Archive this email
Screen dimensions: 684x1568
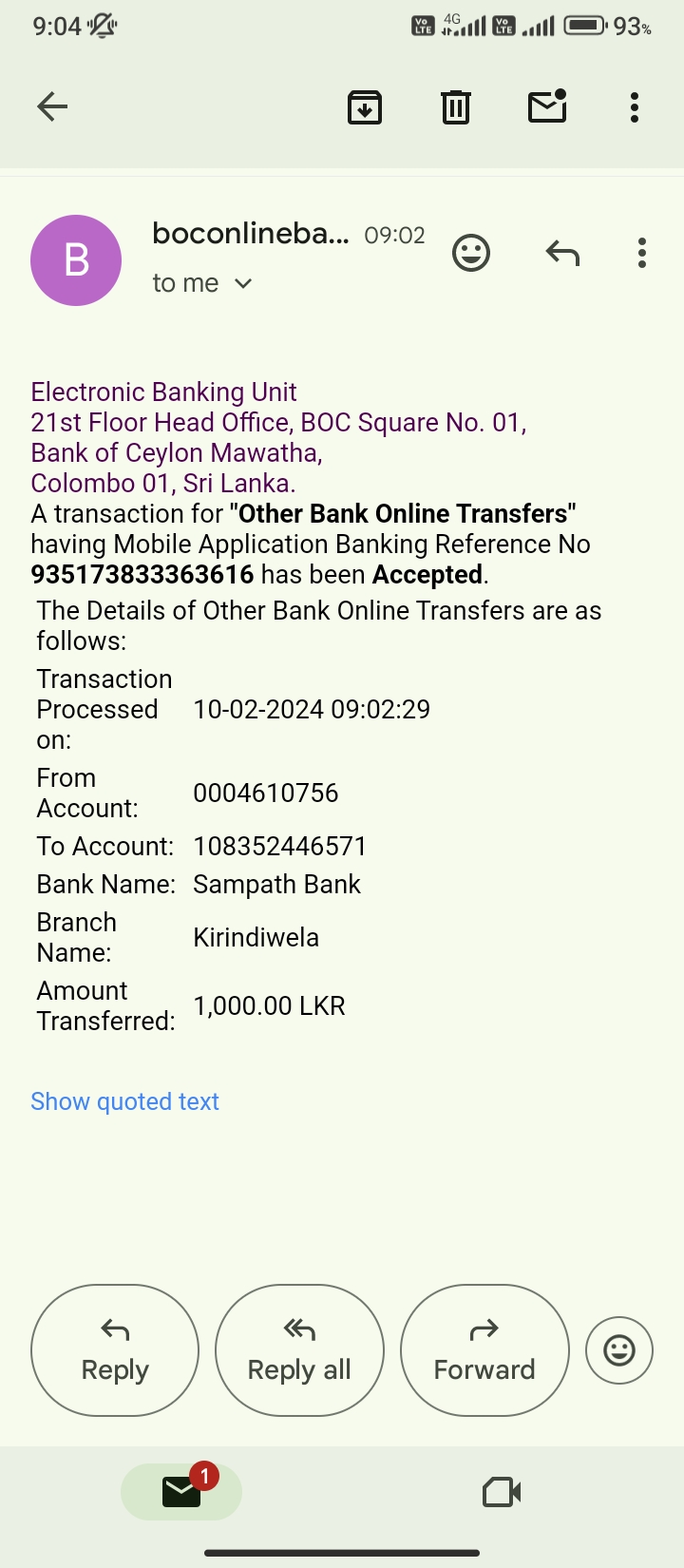365,106
